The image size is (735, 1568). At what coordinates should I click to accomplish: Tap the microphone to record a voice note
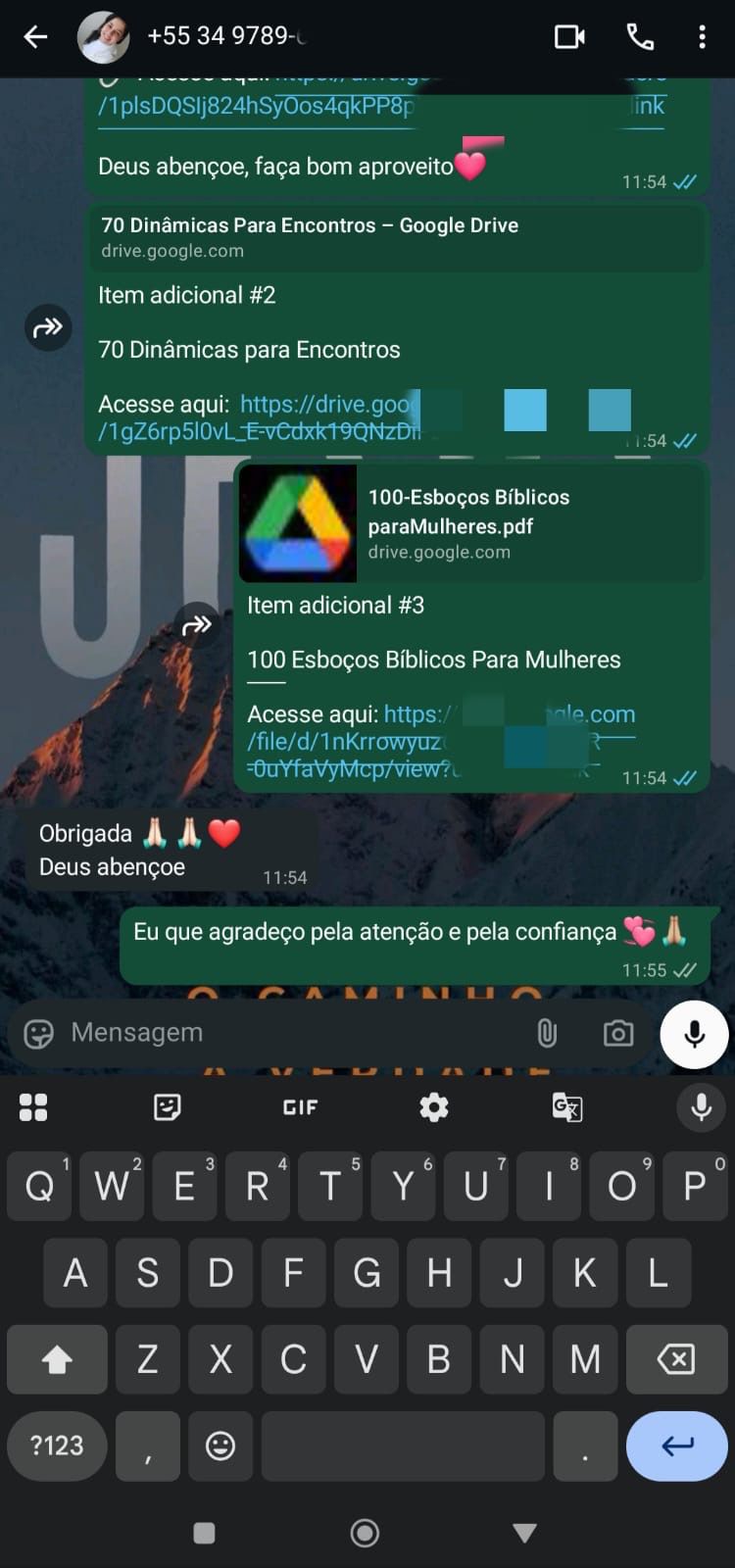tap(694, 1033)
